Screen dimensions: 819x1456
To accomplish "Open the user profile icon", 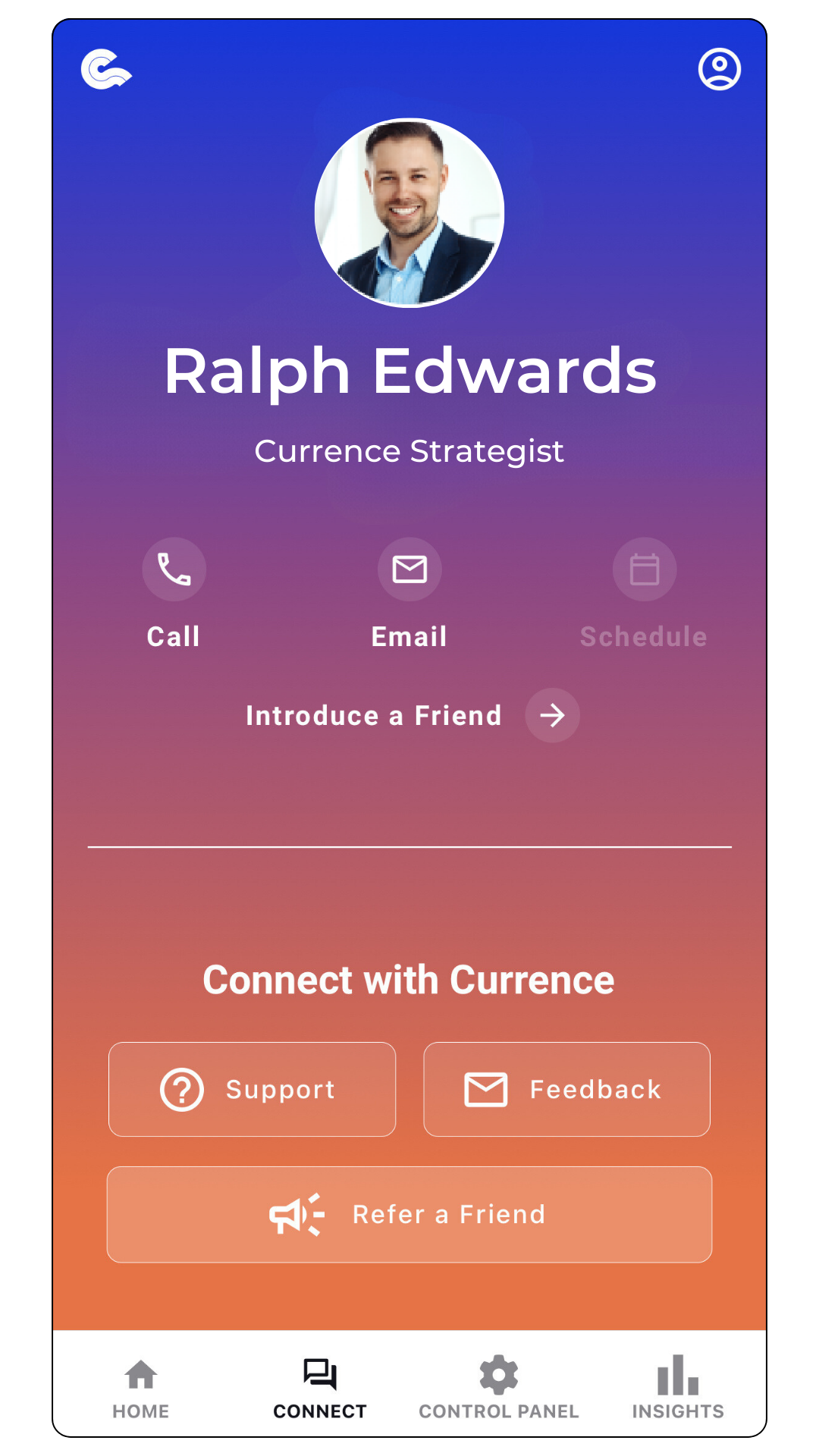I will [719, 69].
